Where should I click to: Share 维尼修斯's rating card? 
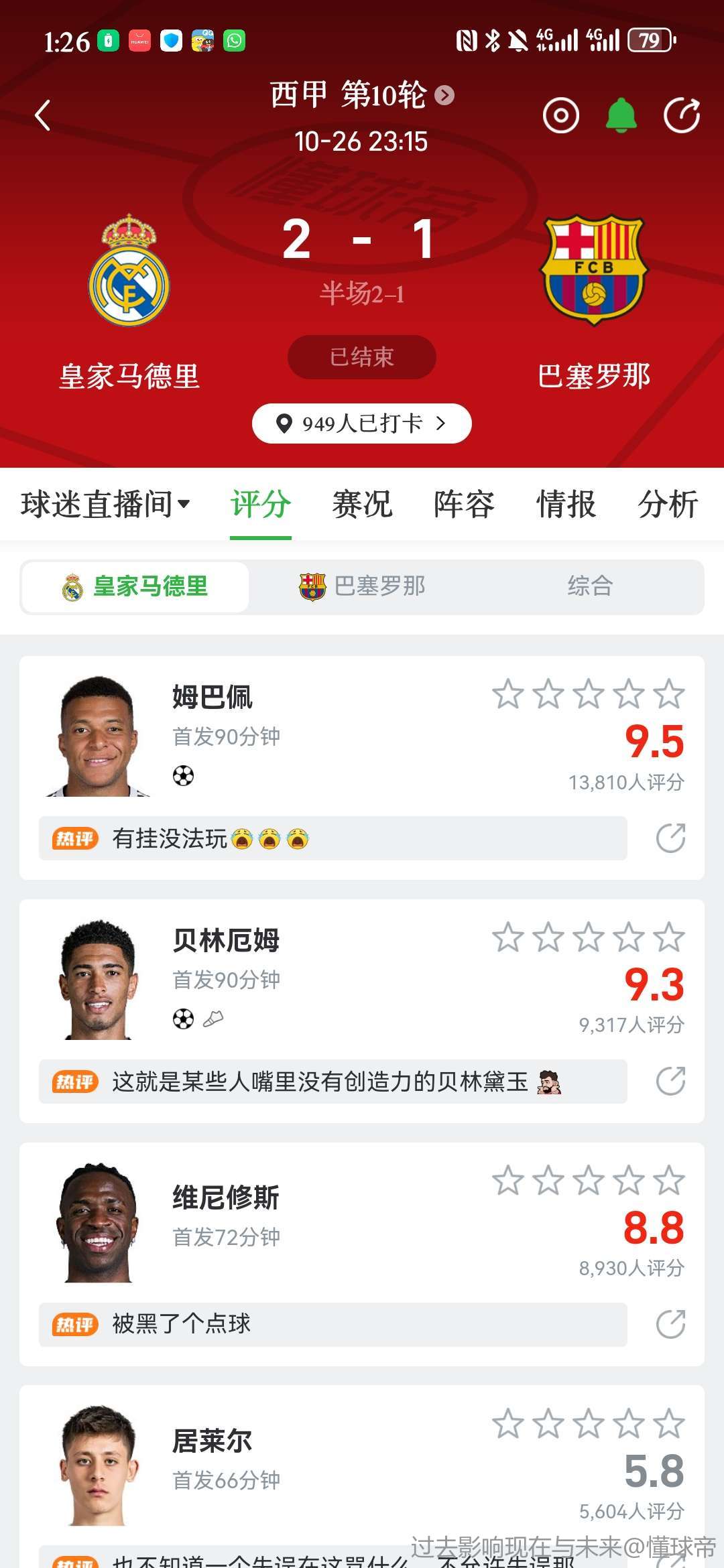pos(670,1324)
